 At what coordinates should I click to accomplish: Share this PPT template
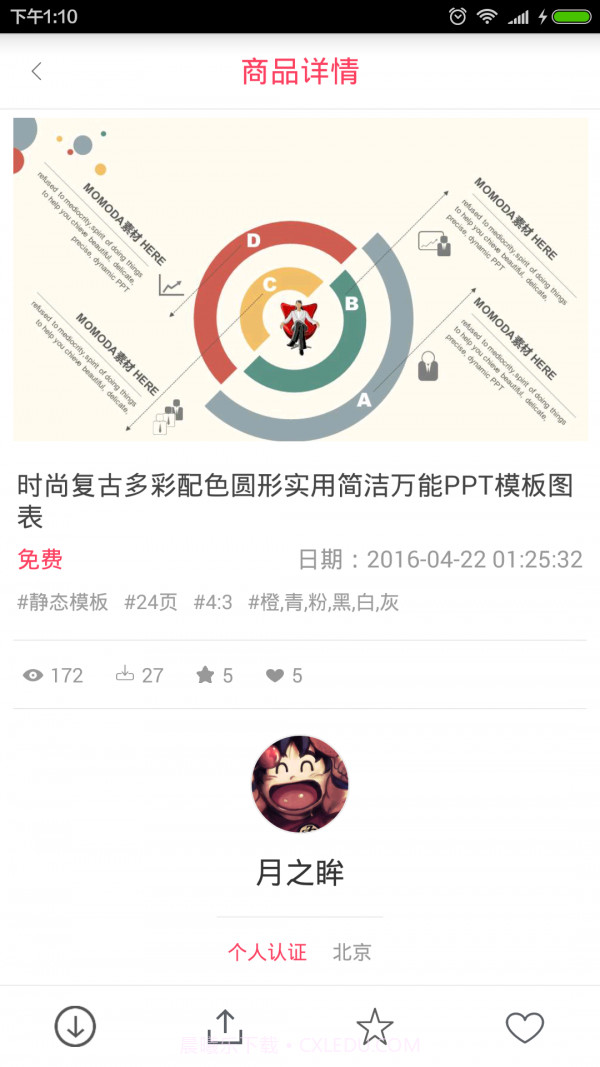point(225,1026)
